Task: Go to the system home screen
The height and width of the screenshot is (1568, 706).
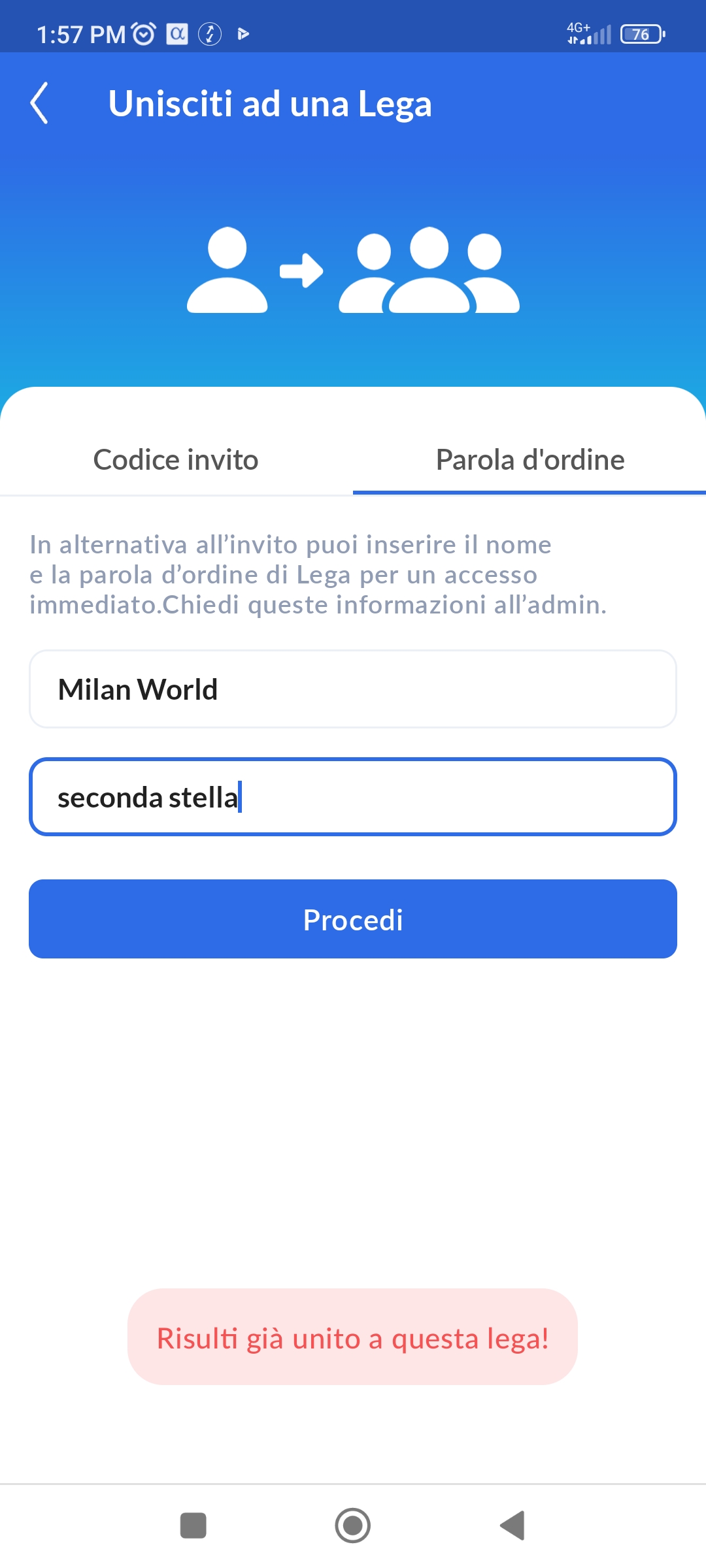Action: click(x=353, y=1526)
